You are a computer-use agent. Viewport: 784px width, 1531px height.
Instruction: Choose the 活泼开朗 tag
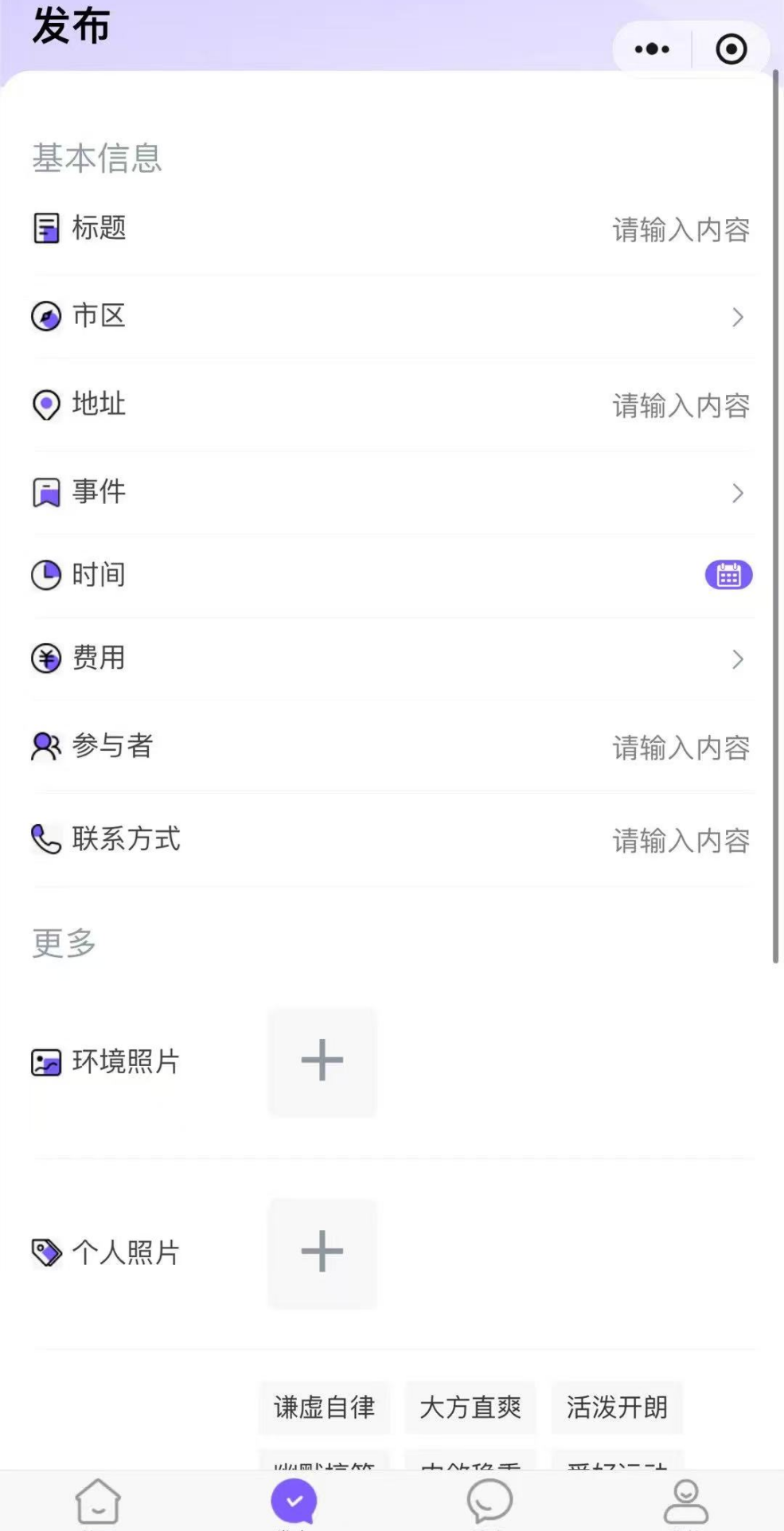(x=617, y=1408)
